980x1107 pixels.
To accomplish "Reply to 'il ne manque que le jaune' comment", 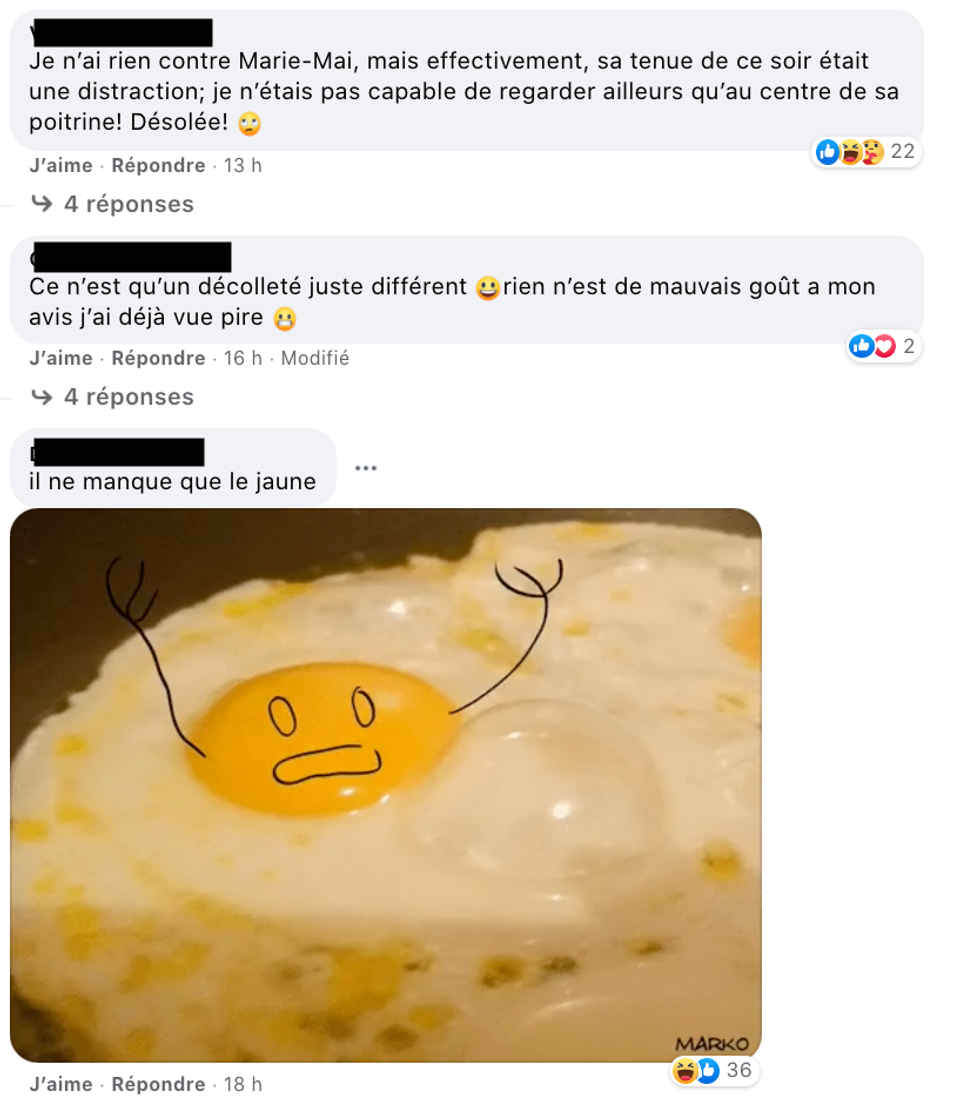I will coord(158,1084).
